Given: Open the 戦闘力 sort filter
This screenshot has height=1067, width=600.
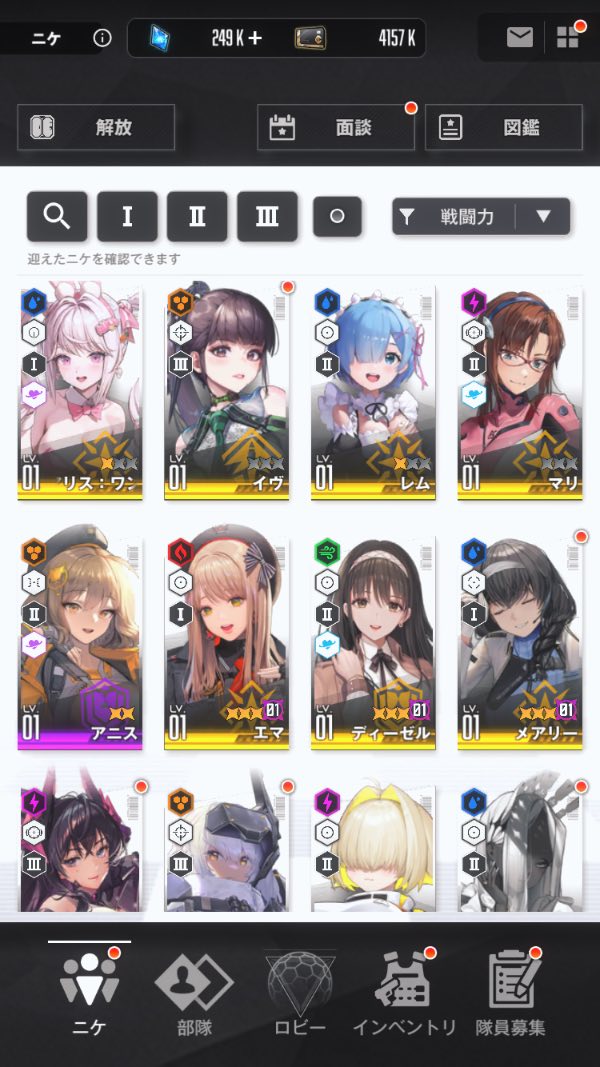Looking at the screenshot, I should tap(456, 216).
